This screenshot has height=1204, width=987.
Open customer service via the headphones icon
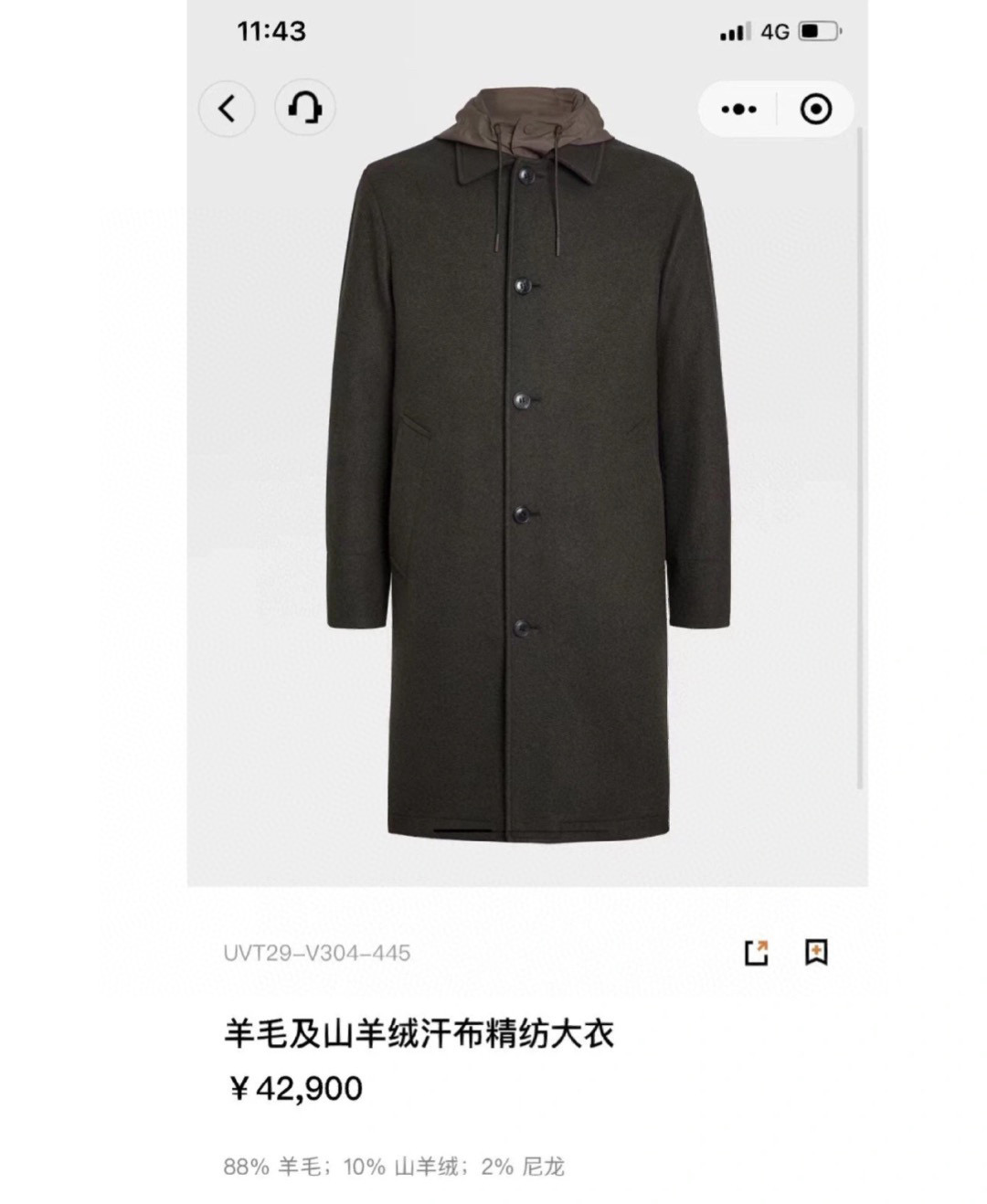pos(305,108)
